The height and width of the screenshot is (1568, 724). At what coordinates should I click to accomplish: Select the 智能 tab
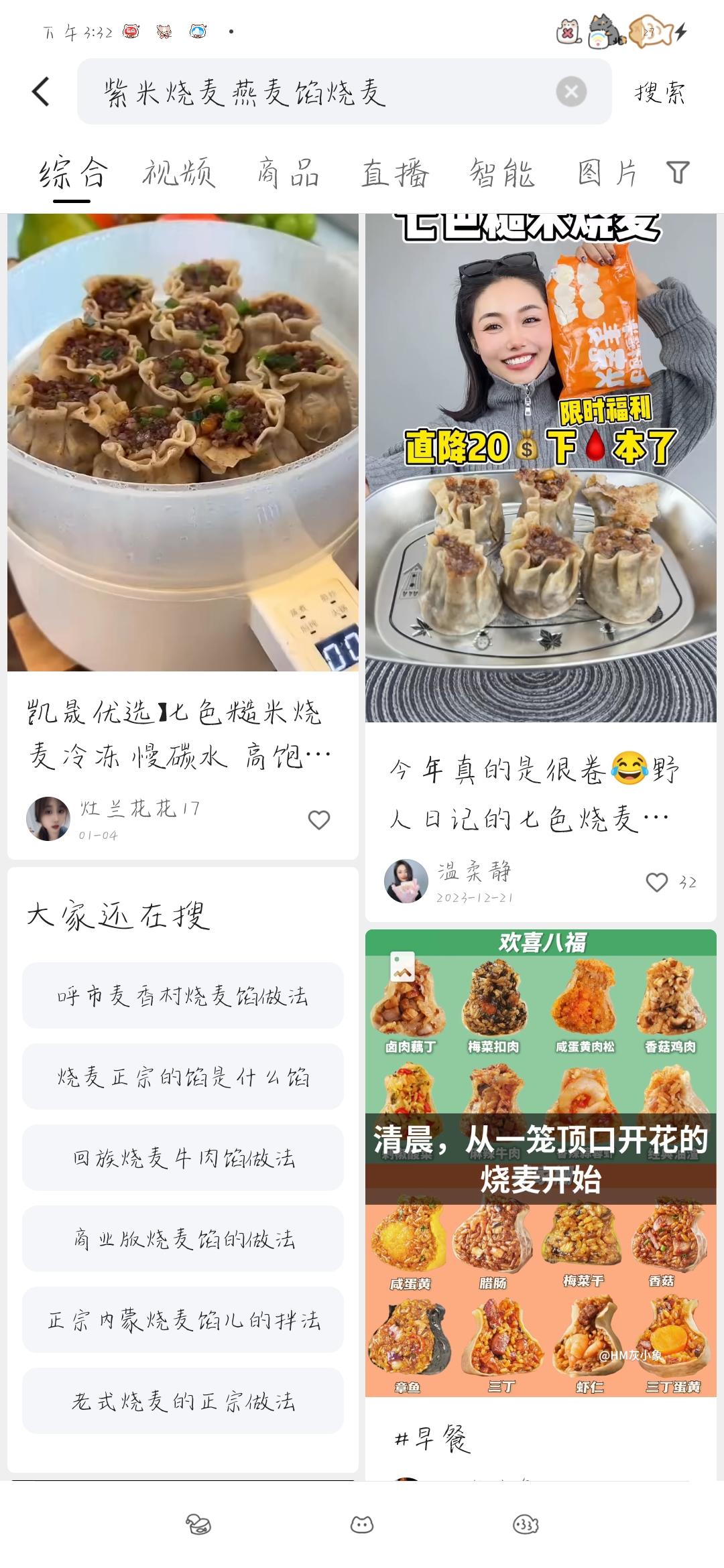[x=502, y=173]
